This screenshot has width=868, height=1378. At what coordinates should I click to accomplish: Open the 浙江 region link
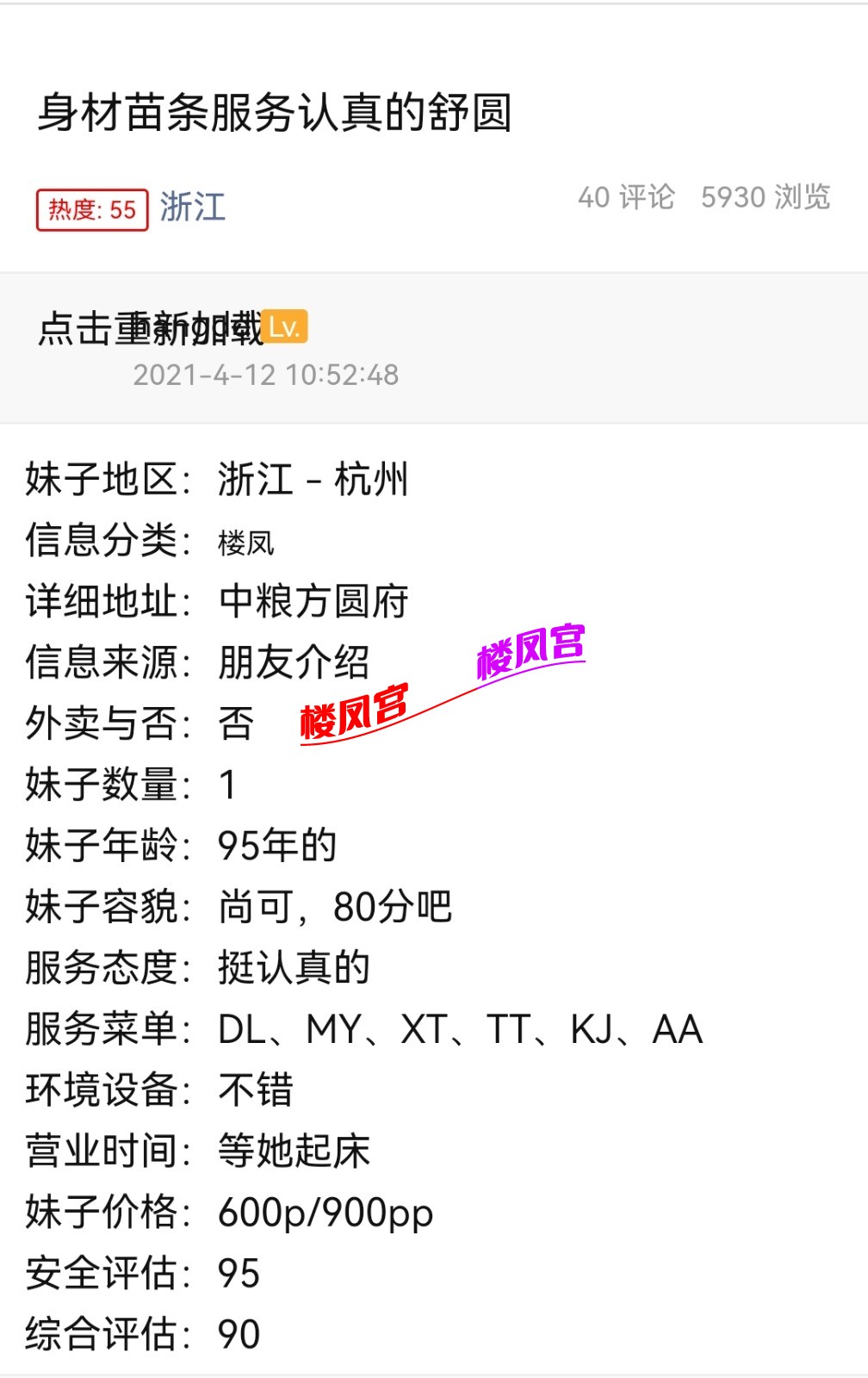pos(193,208)
